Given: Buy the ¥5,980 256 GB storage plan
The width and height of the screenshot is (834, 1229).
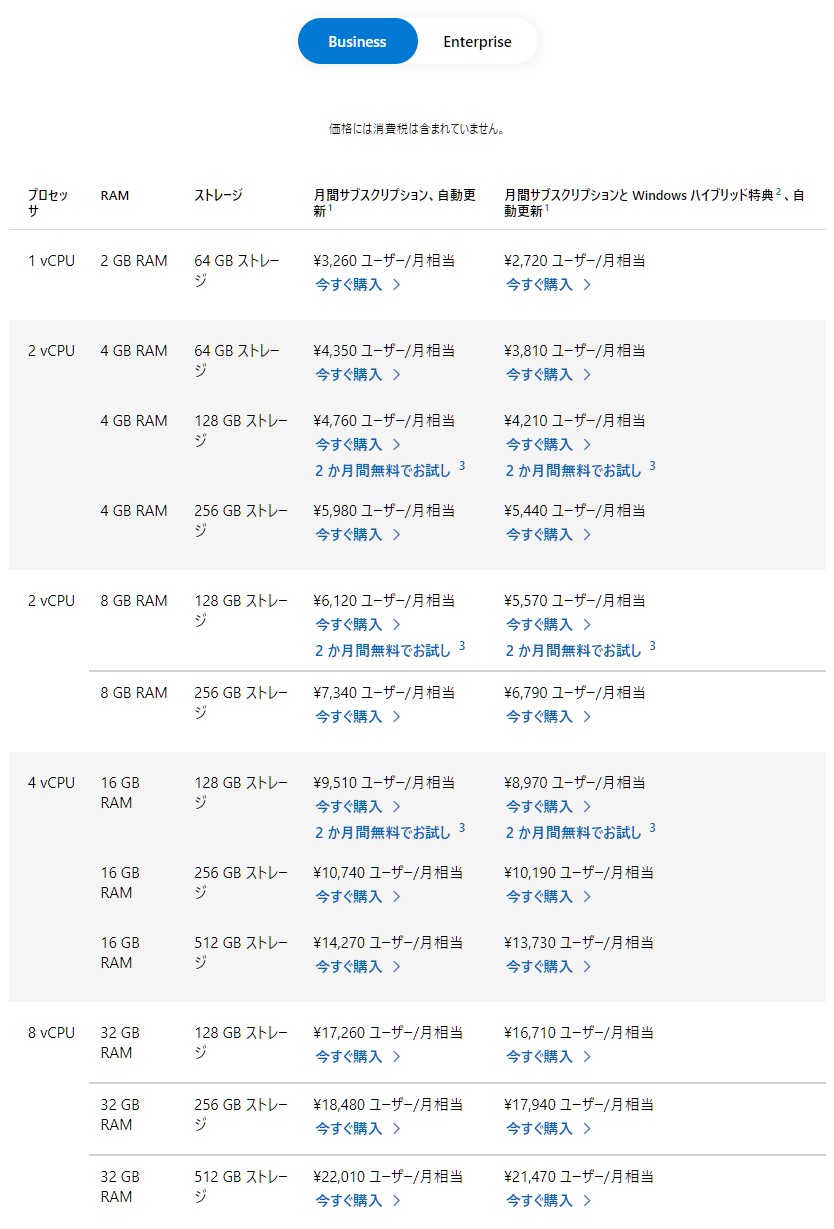Looking at the screenshot, I should pyautogui.click(x=357, y=535).
